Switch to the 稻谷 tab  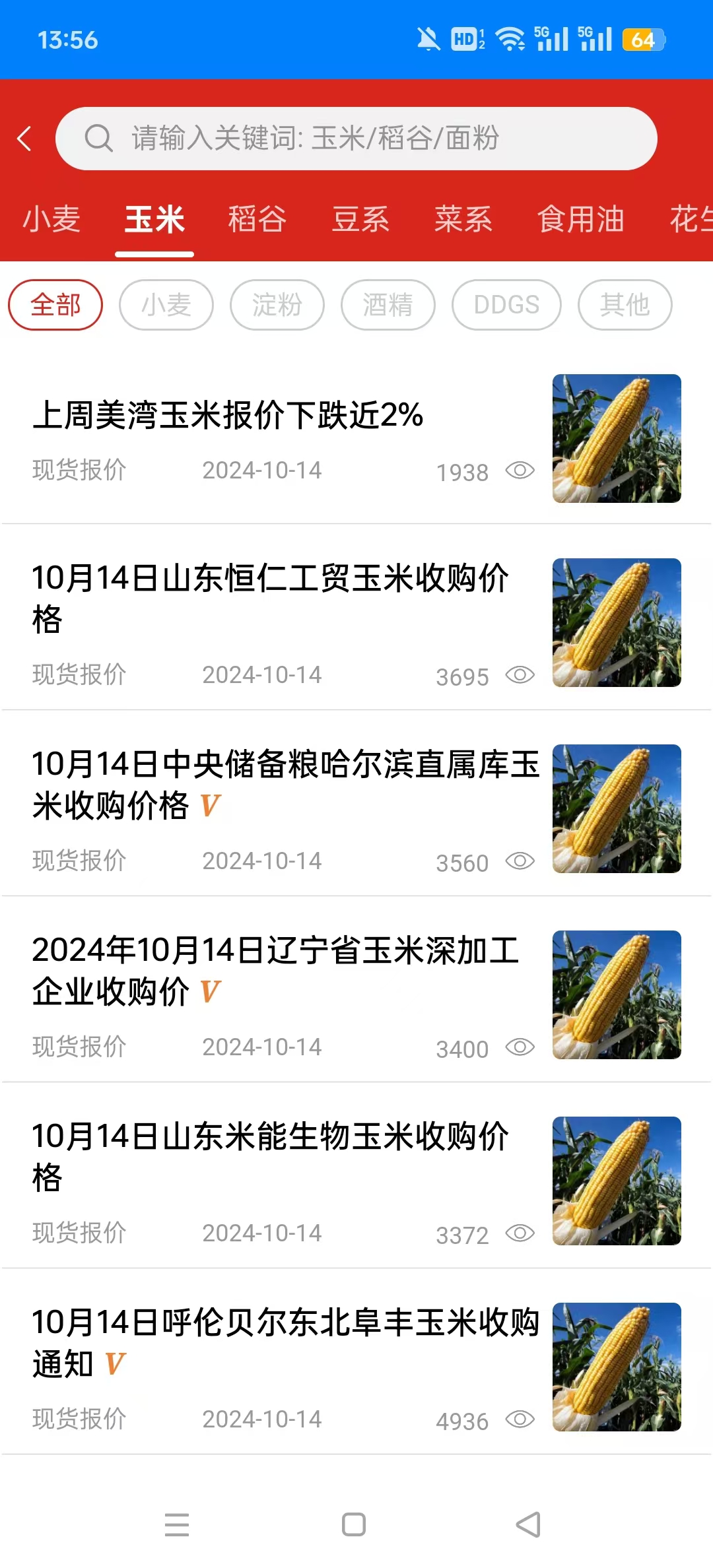(x=257, y=219)
